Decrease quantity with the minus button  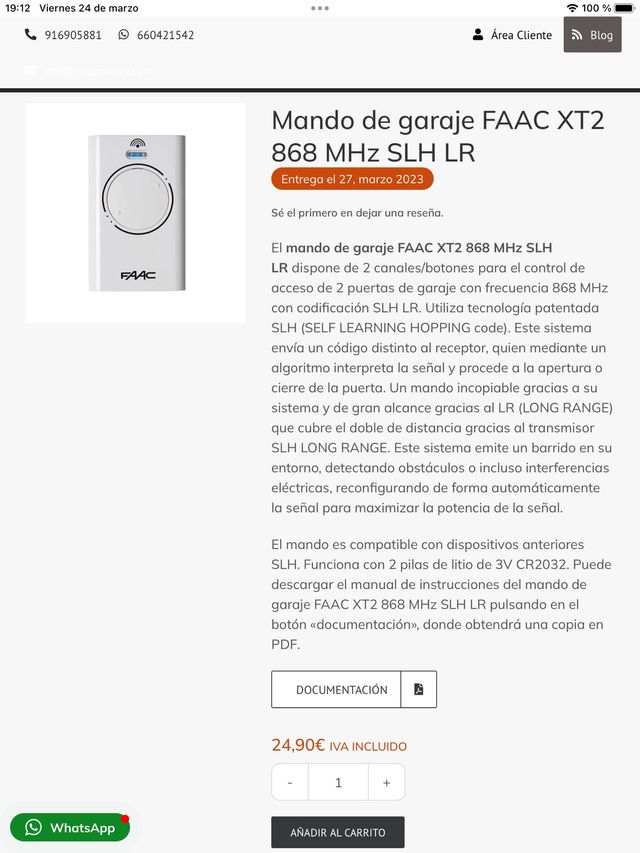pyautogui.click(x=290, y=782)
